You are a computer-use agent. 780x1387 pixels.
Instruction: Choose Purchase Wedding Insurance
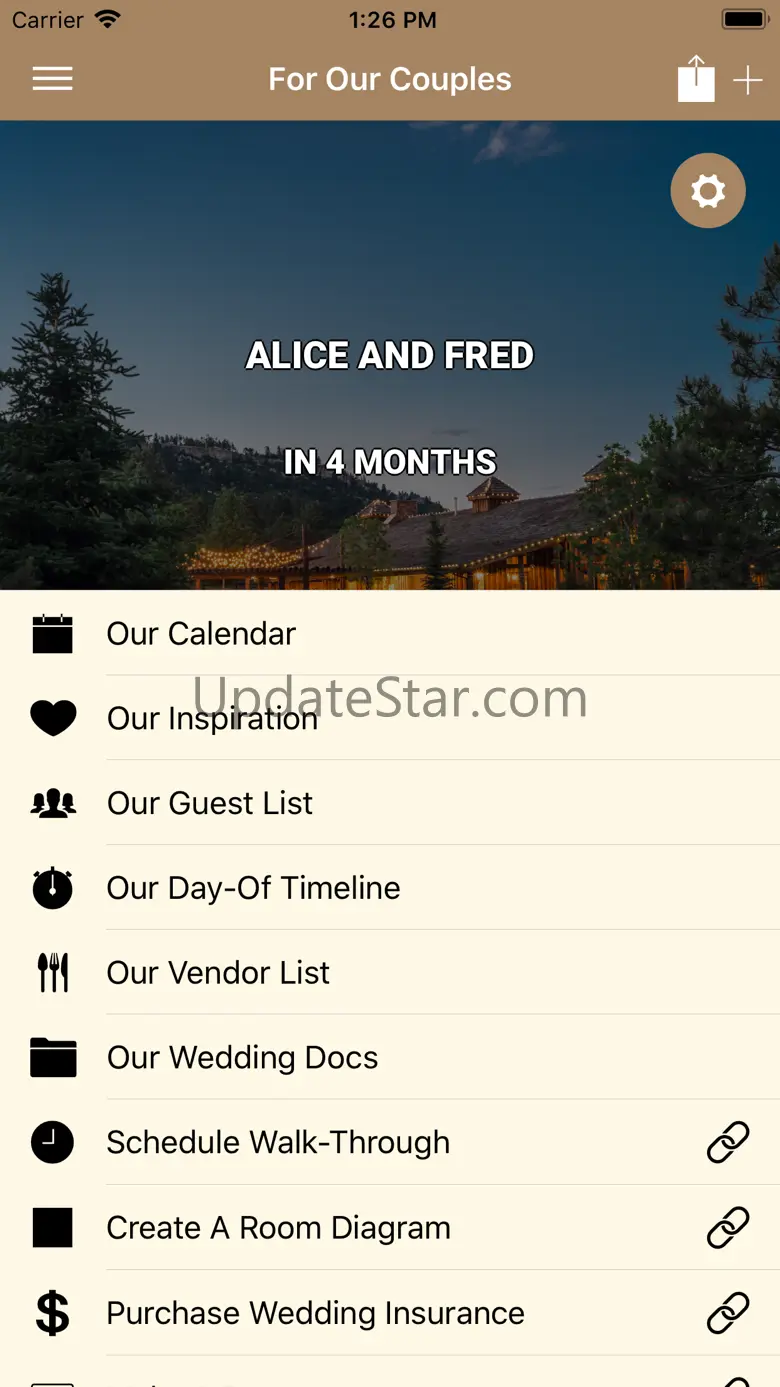click(315, 1313)
